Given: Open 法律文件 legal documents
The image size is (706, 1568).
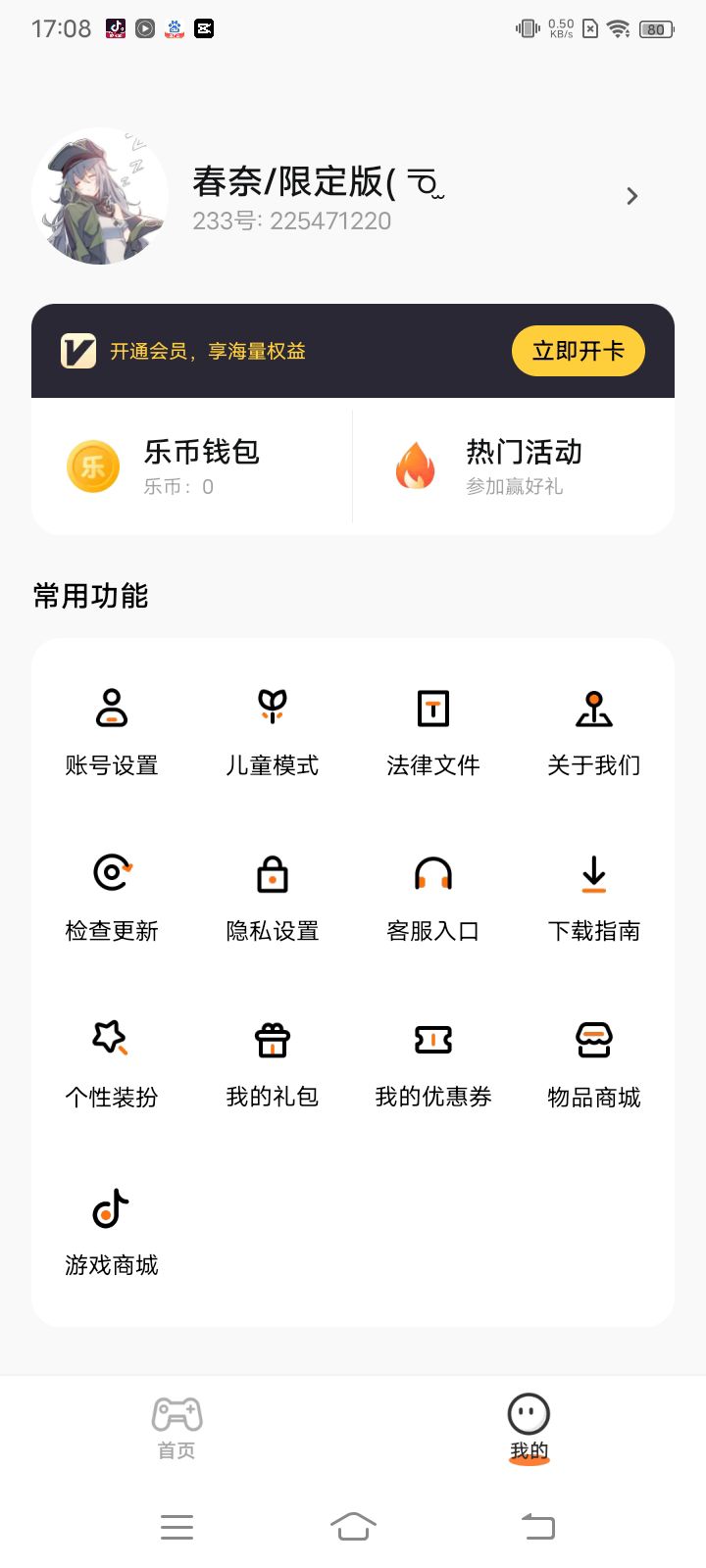Looking at the screenshot, I should (x=433, y=730).
